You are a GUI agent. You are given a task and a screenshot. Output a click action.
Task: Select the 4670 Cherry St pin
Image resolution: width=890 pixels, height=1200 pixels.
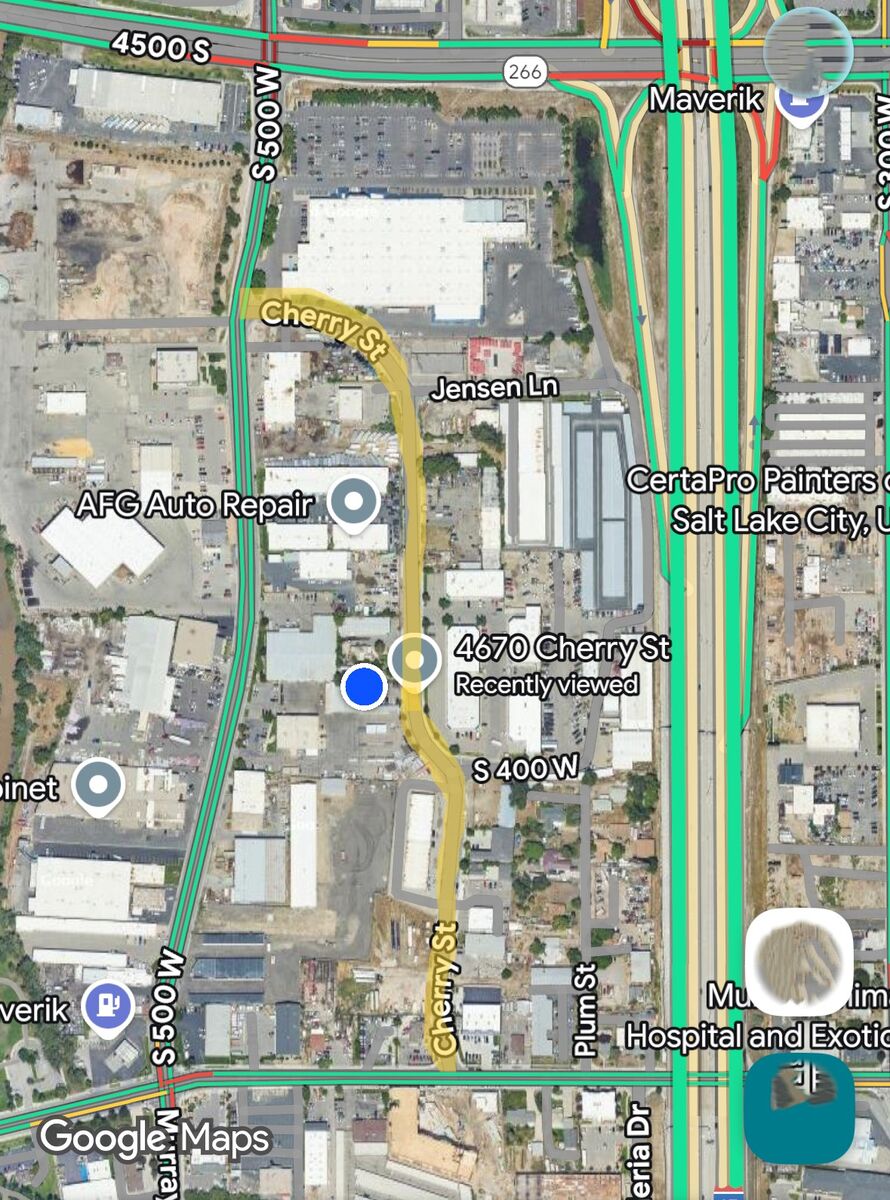(414, 660)
